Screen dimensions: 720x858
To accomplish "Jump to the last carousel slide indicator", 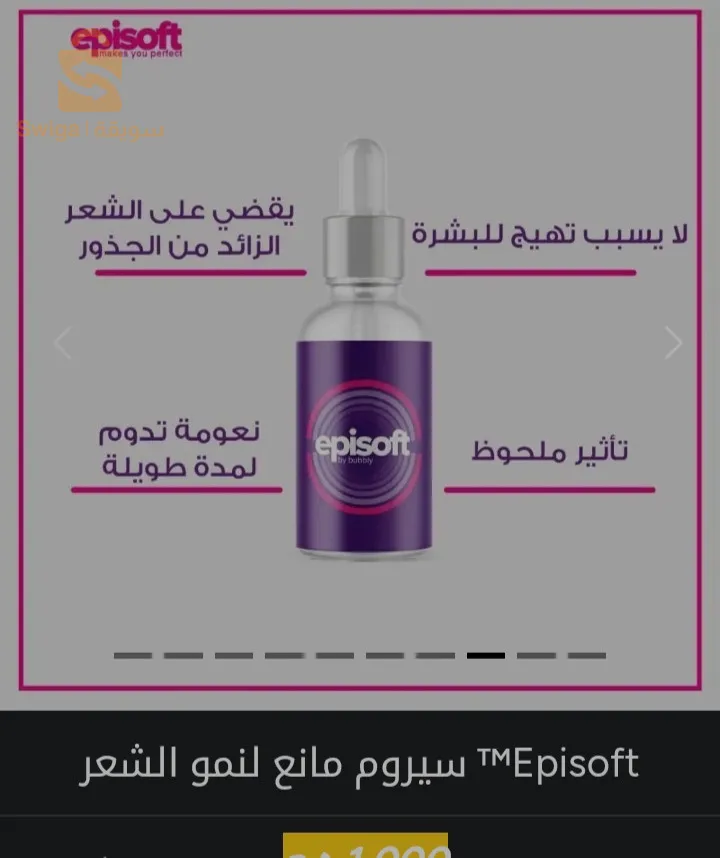I will pos(587,656).
